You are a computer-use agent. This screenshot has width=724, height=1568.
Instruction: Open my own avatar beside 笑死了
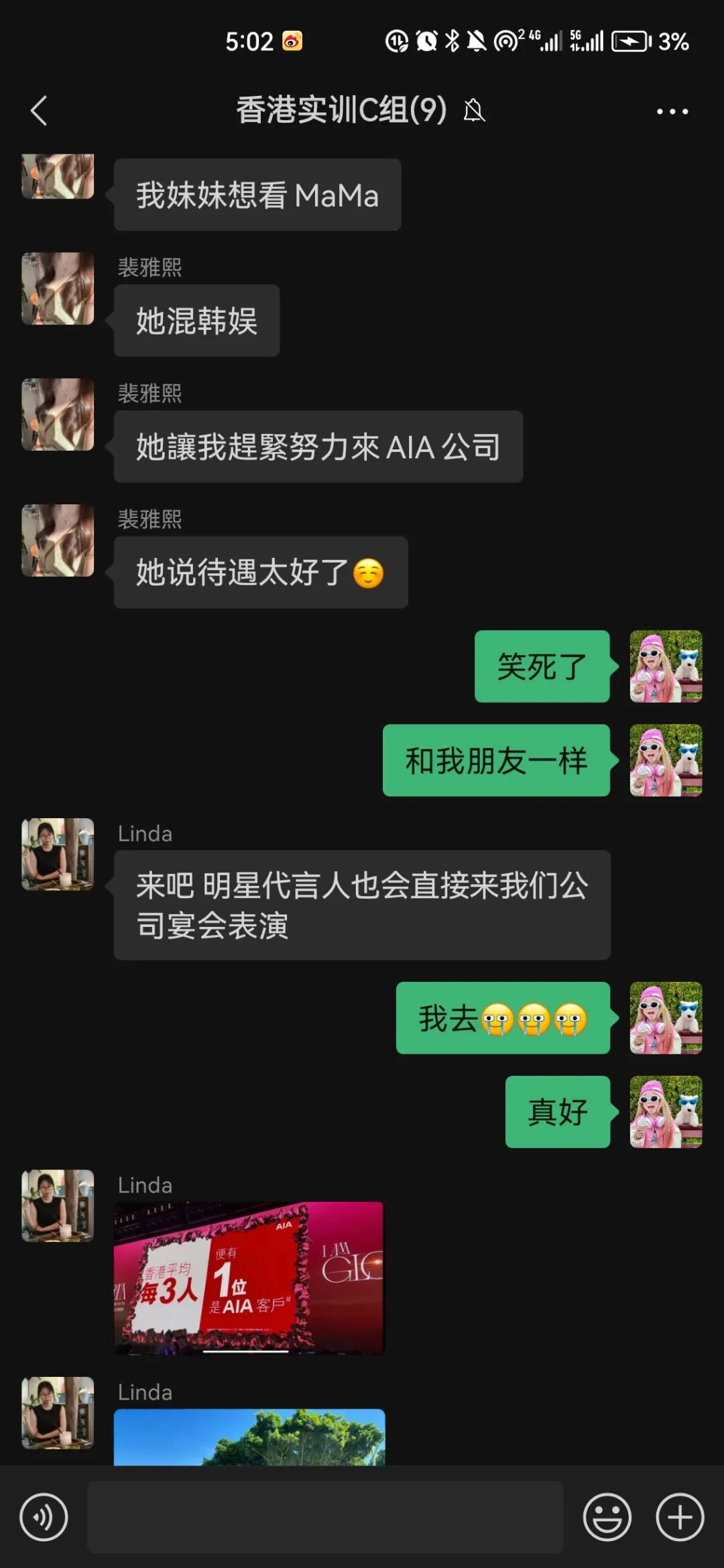(x=666, y=666)
